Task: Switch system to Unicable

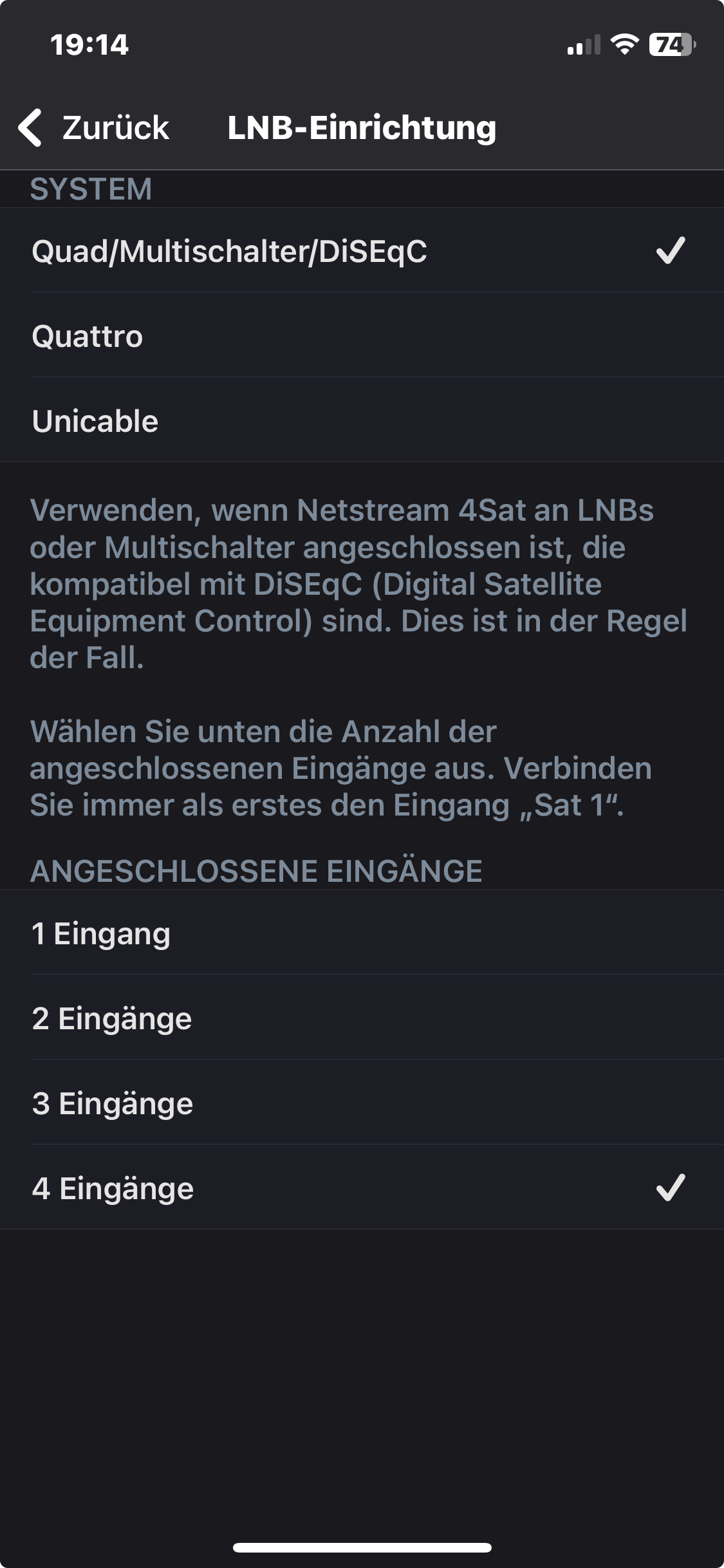Action: tap(360, 421)
